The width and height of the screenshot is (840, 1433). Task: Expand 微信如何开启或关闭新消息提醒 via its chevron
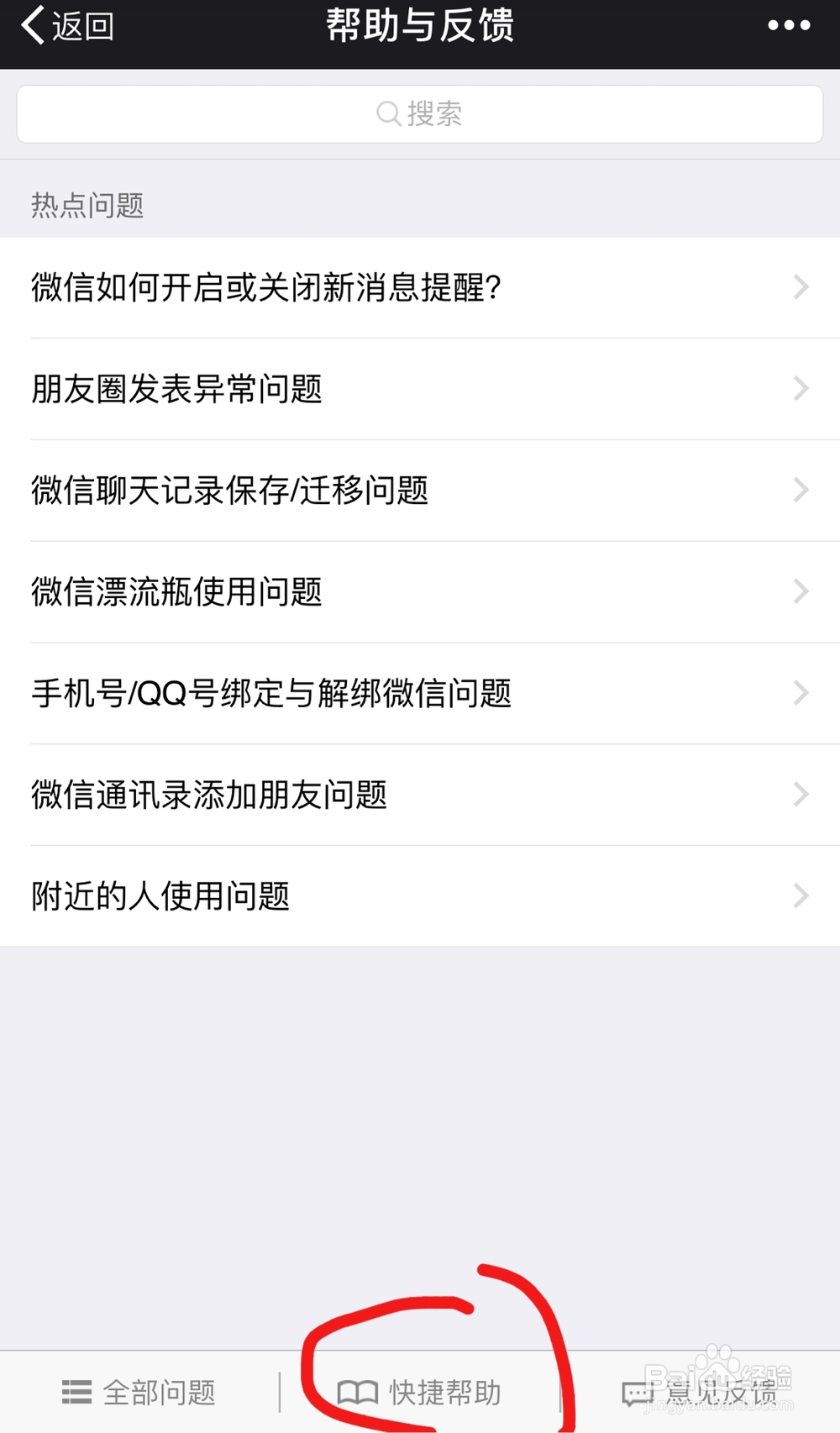coord(800,287)
